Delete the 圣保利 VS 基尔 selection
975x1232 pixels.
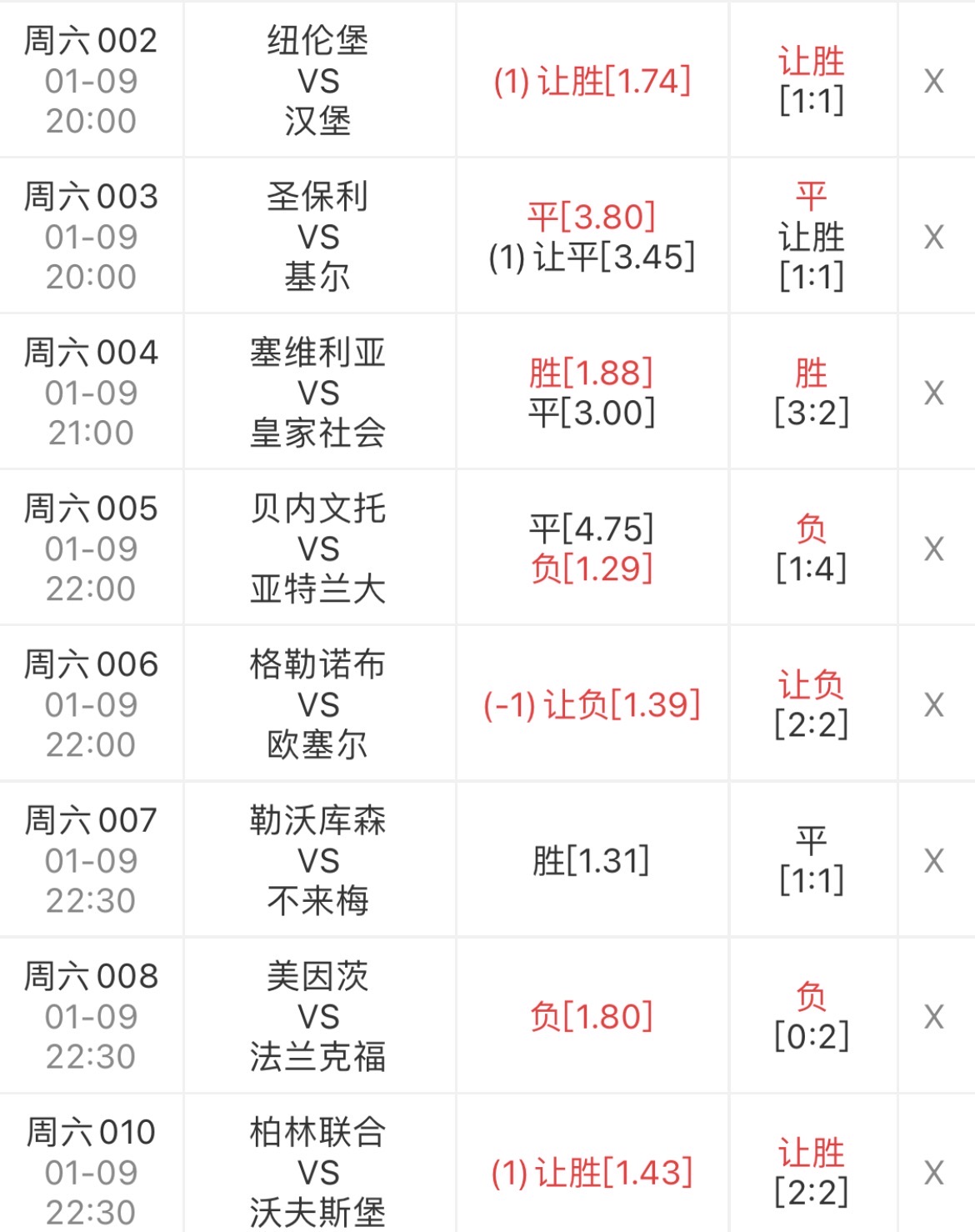coord(933,237)
